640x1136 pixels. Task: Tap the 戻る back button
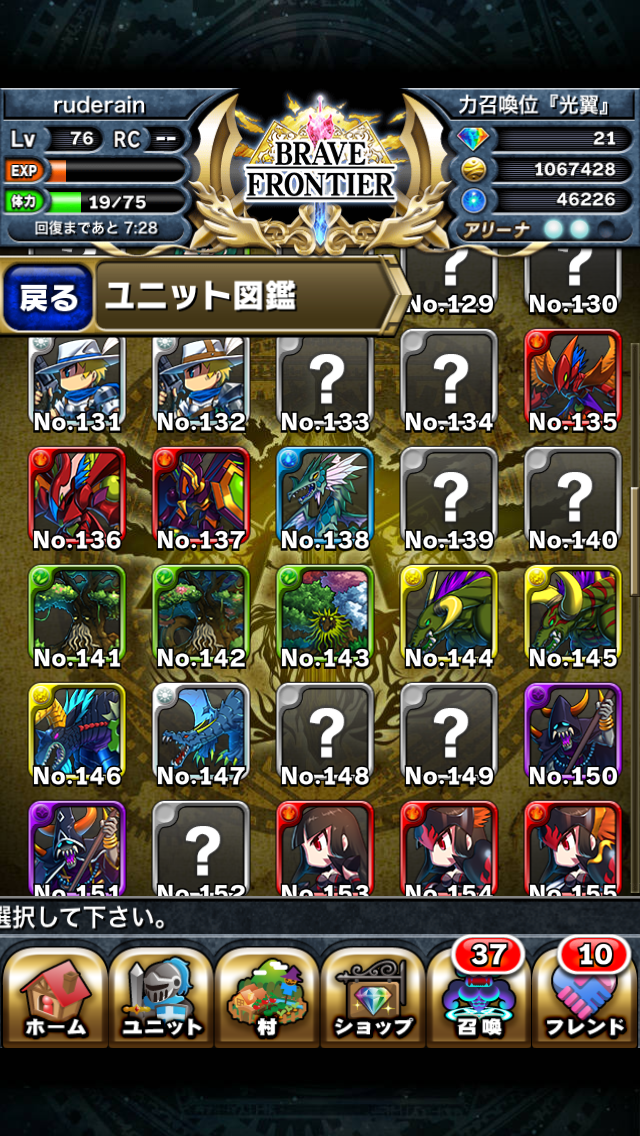click(48, 298)
